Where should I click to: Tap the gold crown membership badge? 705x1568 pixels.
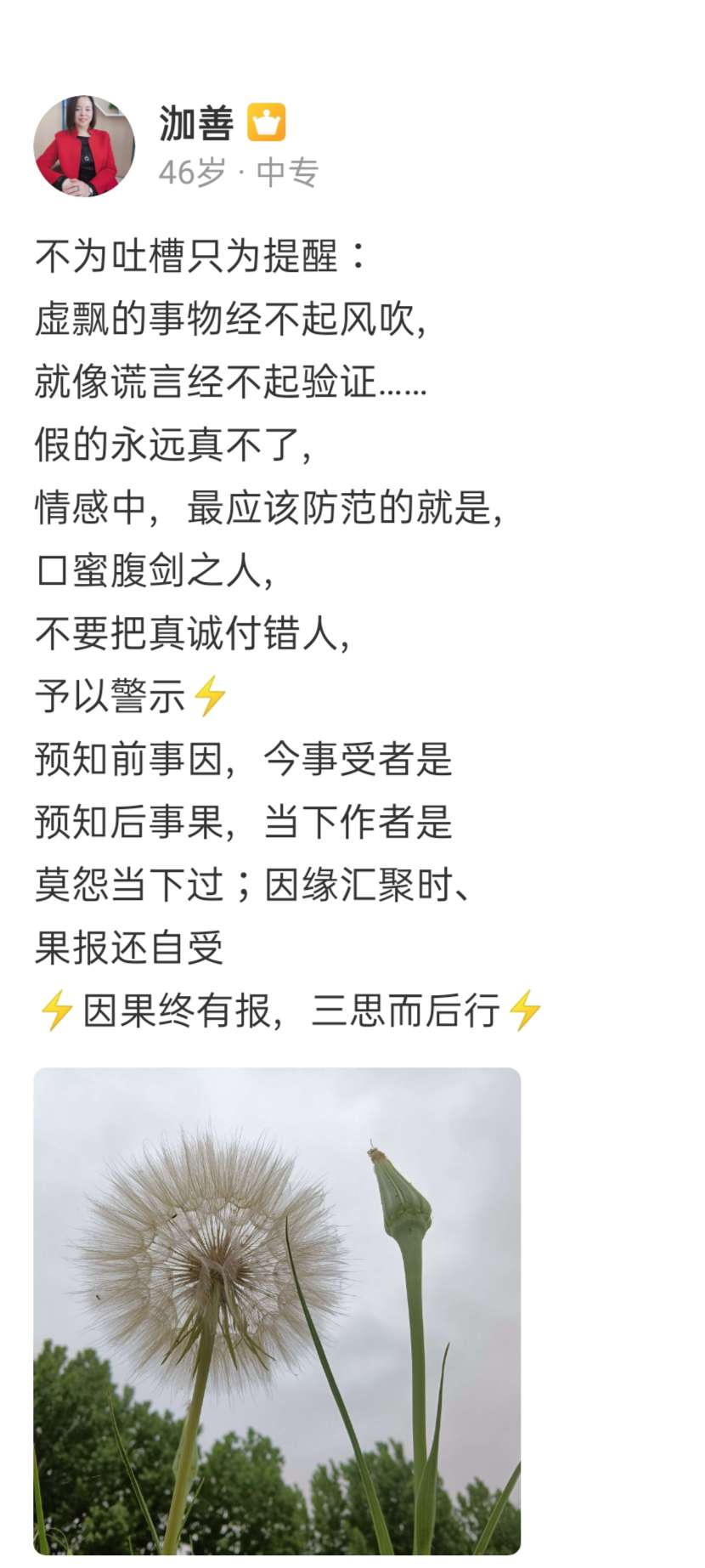[x=266, y=123]
